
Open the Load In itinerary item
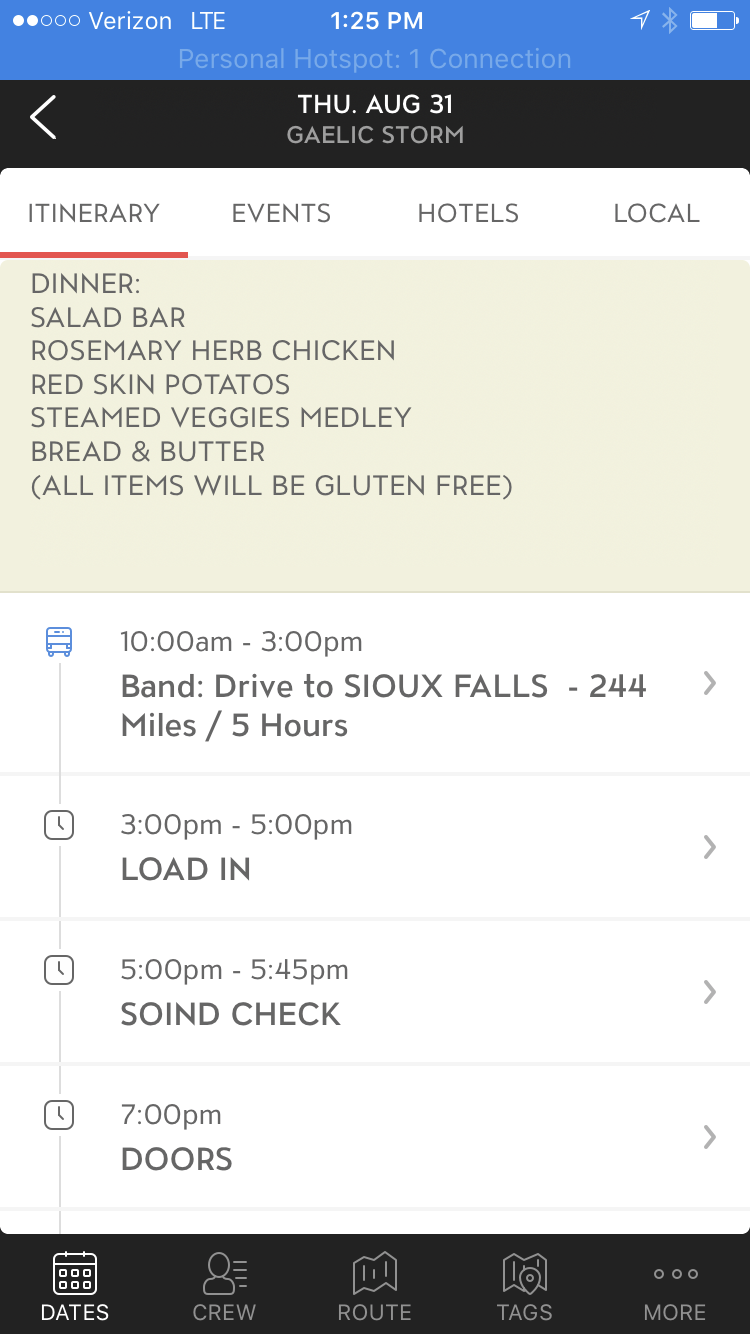tap(383, 848)
